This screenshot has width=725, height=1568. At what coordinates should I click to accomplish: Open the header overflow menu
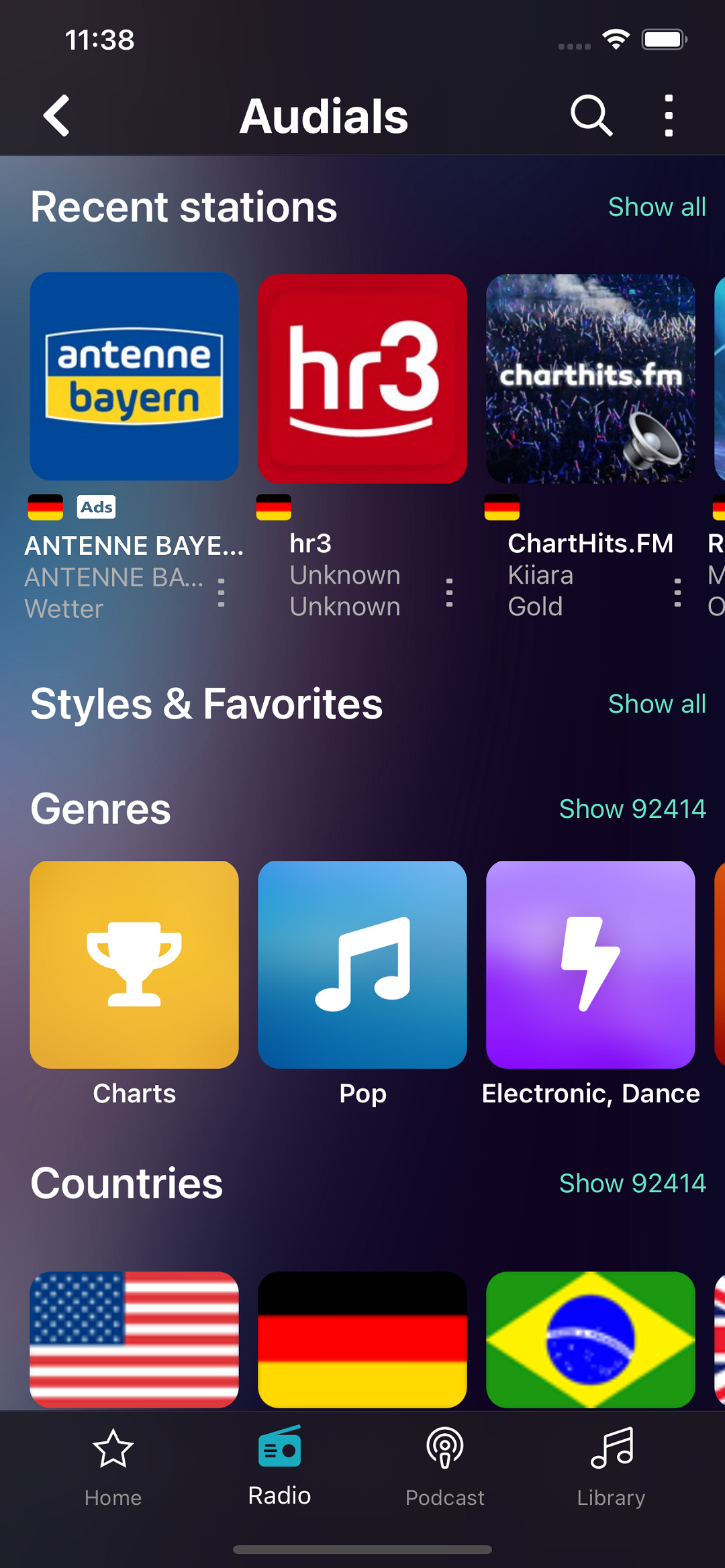(668, 115)
